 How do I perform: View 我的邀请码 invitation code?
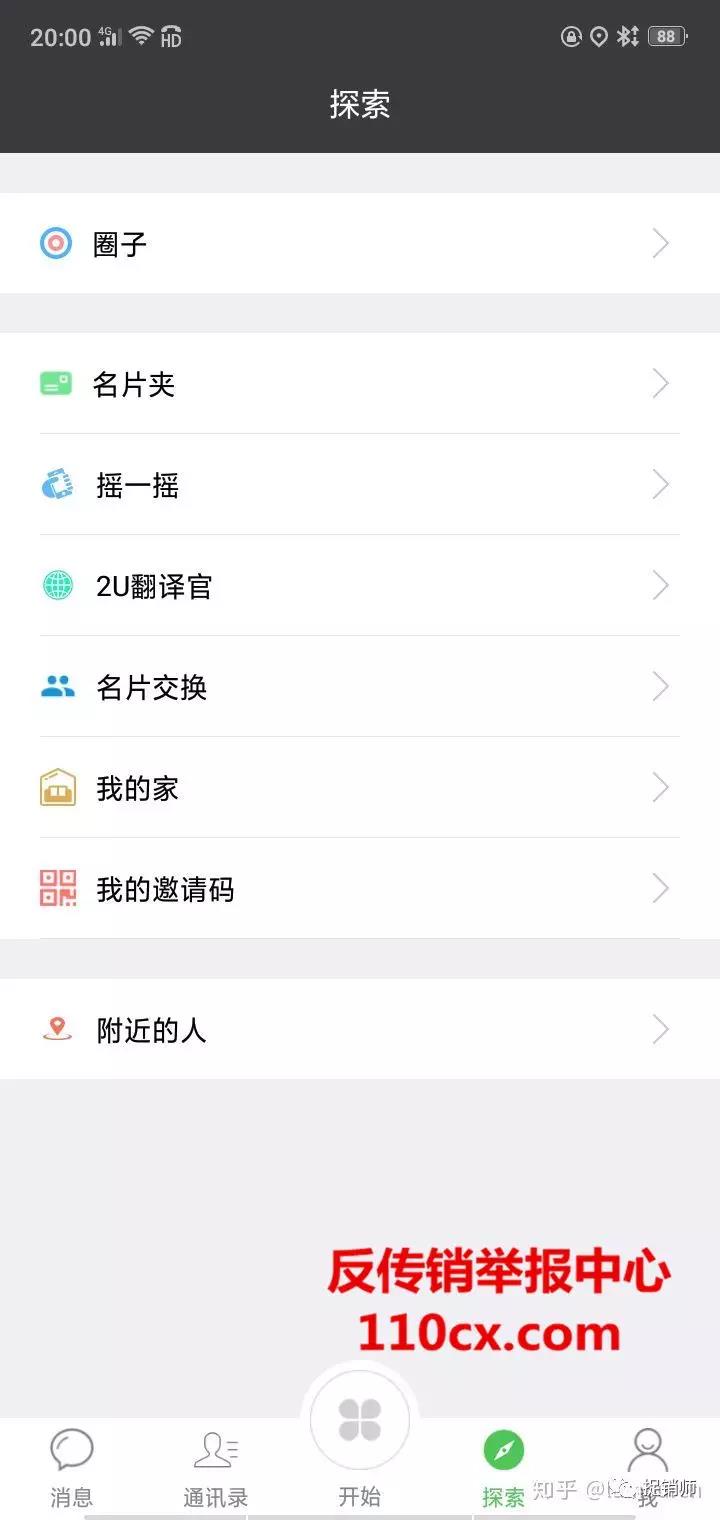point(360,888)
